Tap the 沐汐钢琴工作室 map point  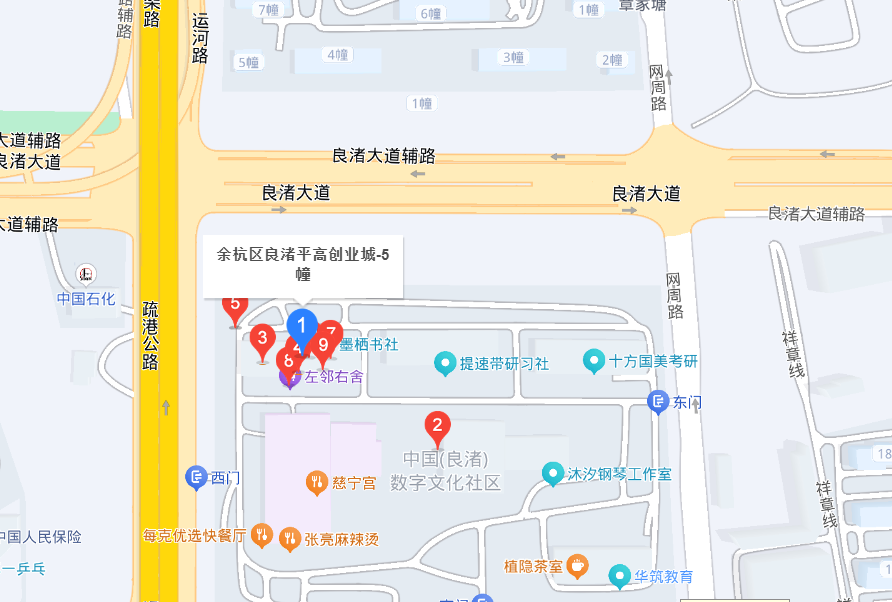553,473
